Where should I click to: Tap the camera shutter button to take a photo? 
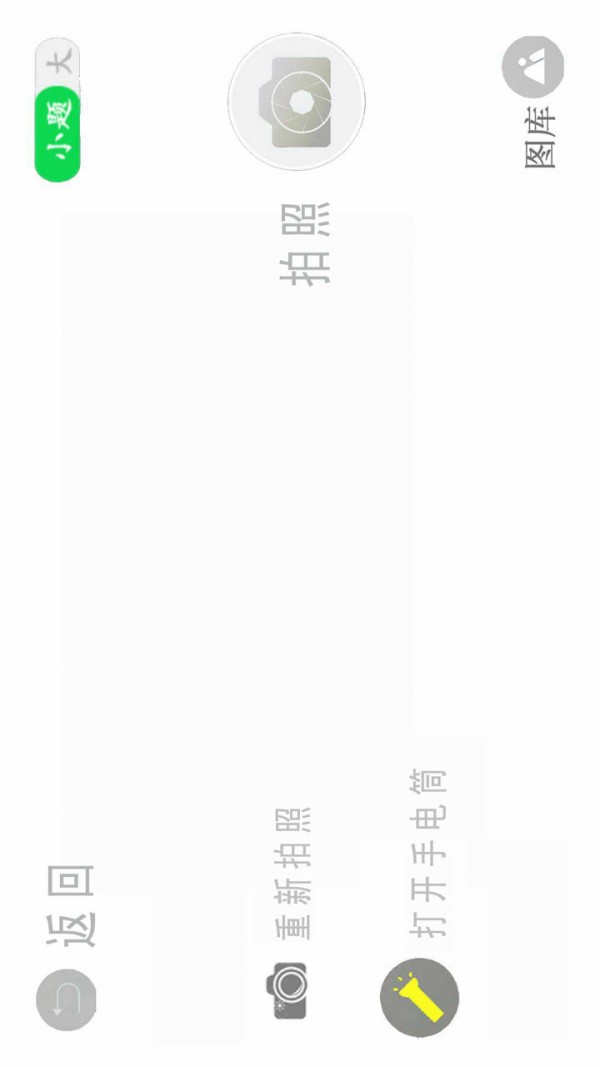pyautogui.click(x=296, y=101)
